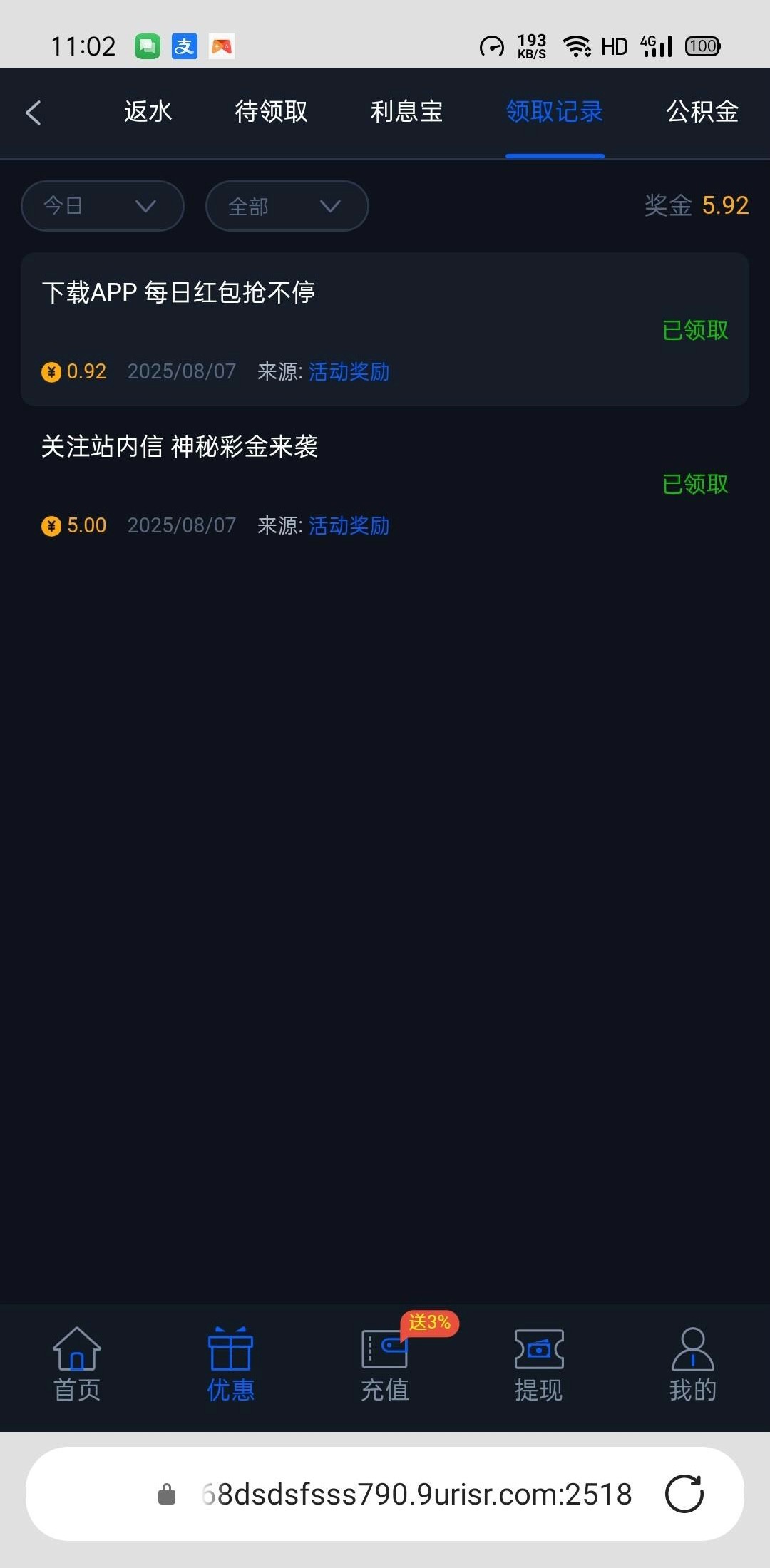
Task: Reload the page in the browser
Action: tap(684, 1494)
